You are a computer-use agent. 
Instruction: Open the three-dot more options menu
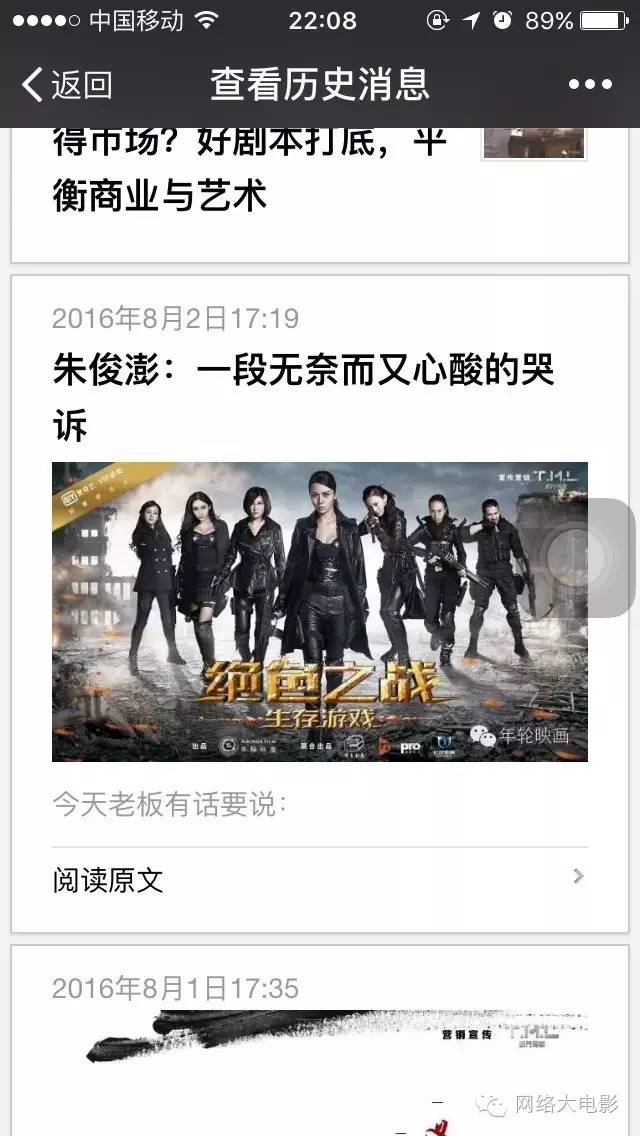(x=590, y=85)
